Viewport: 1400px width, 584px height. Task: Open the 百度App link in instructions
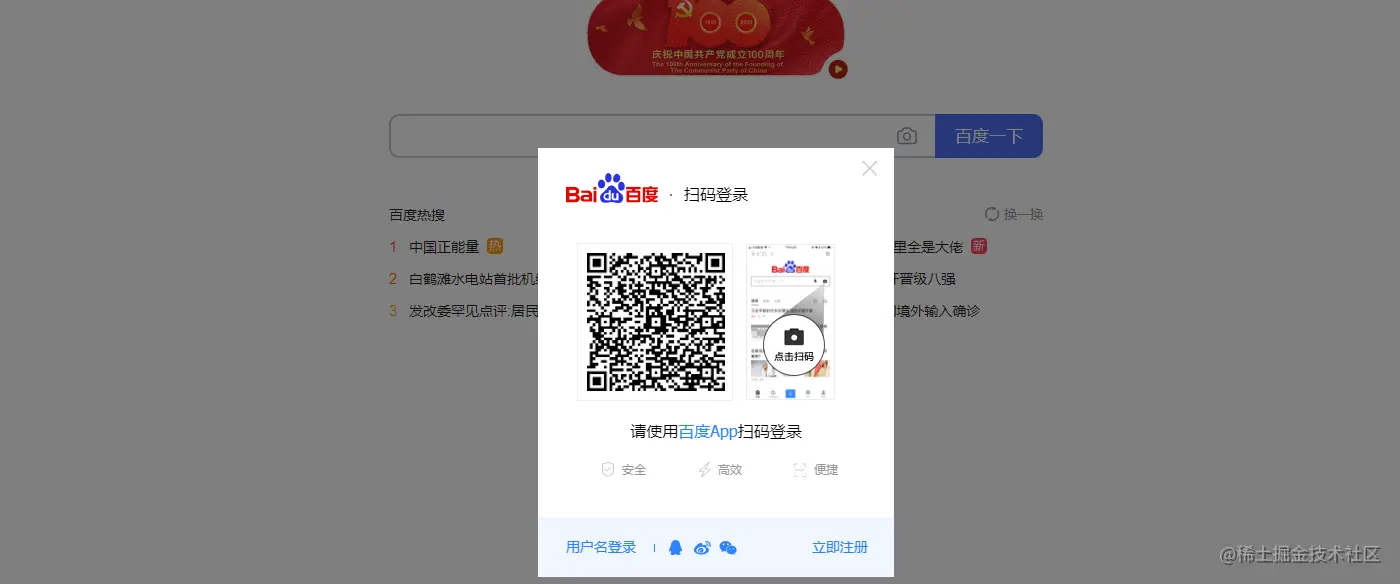click(708, 432)
